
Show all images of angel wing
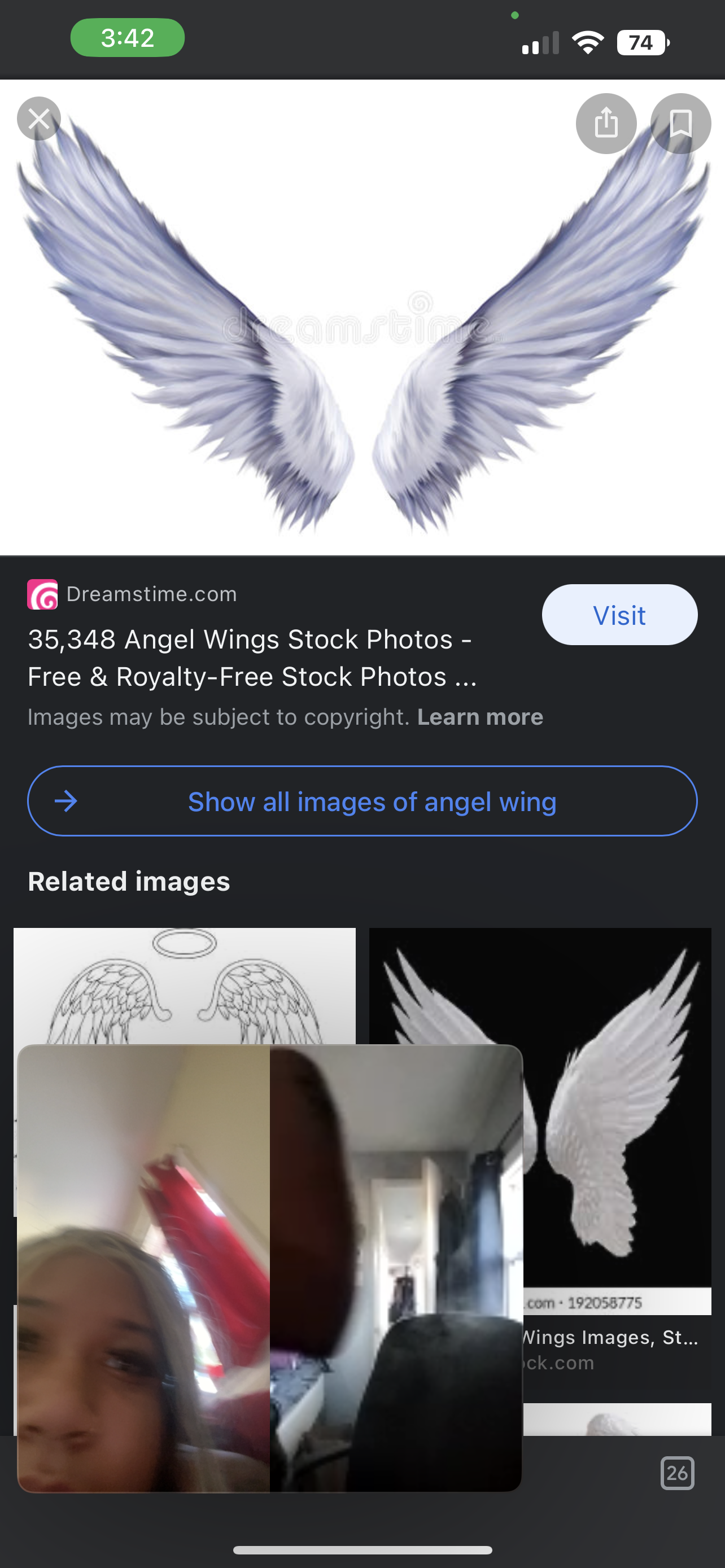tap(362, 801)
